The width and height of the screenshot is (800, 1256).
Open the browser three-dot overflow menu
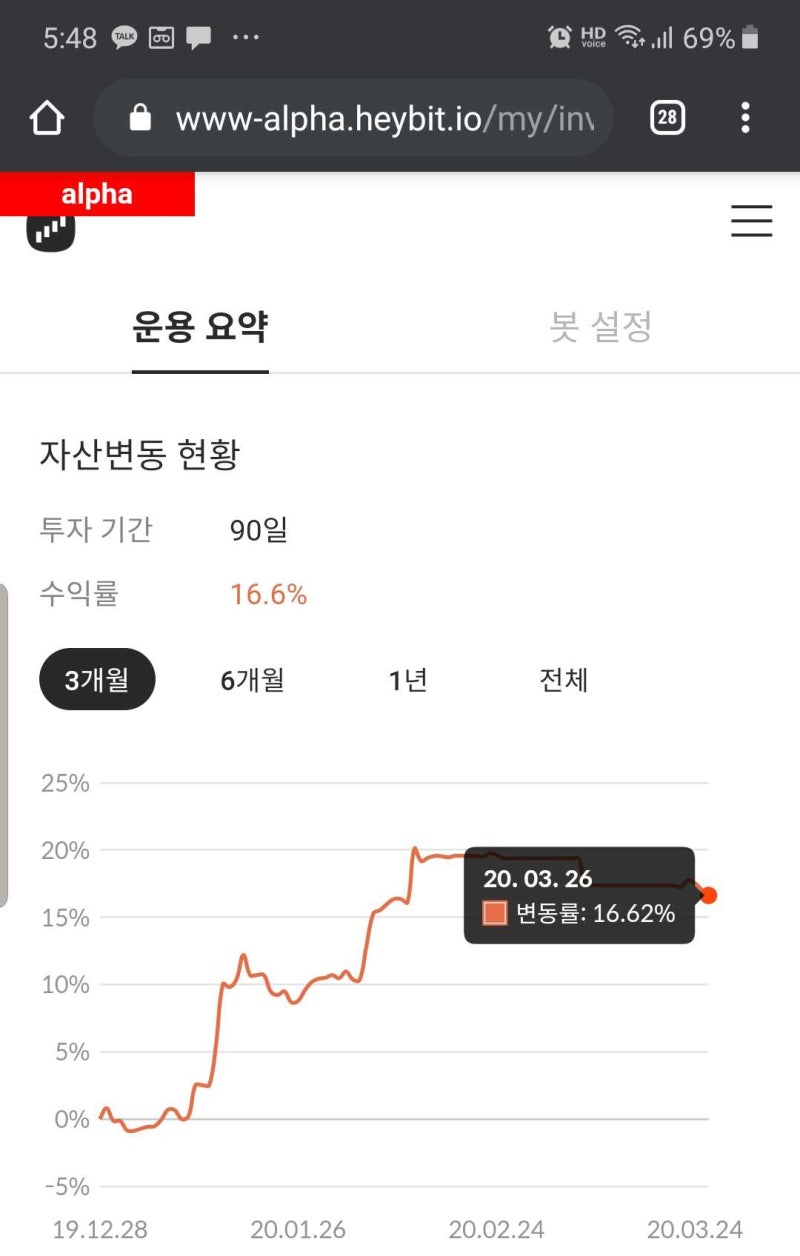(x=745, y=117)
